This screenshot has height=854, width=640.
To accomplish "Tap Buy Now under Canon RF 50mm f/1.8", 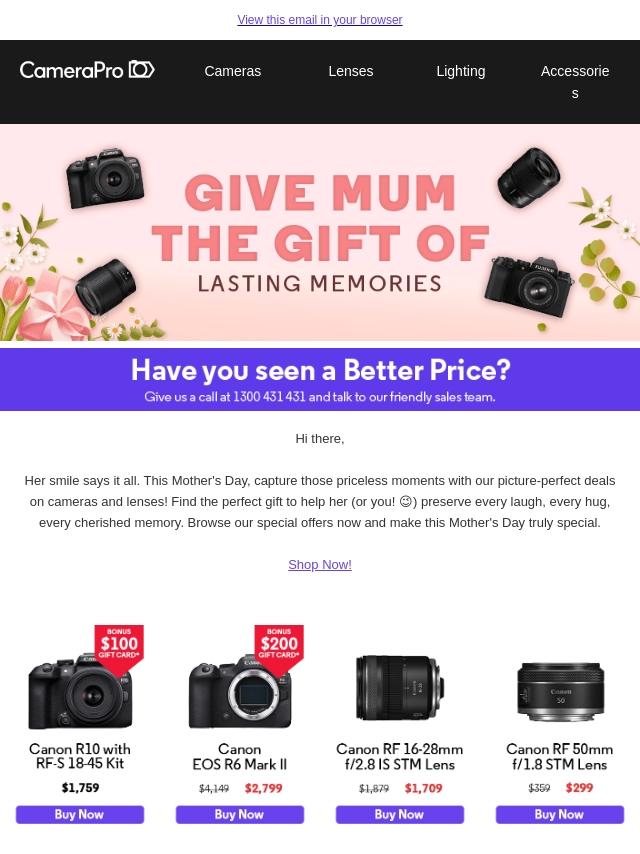I will [x=560, y=815].
